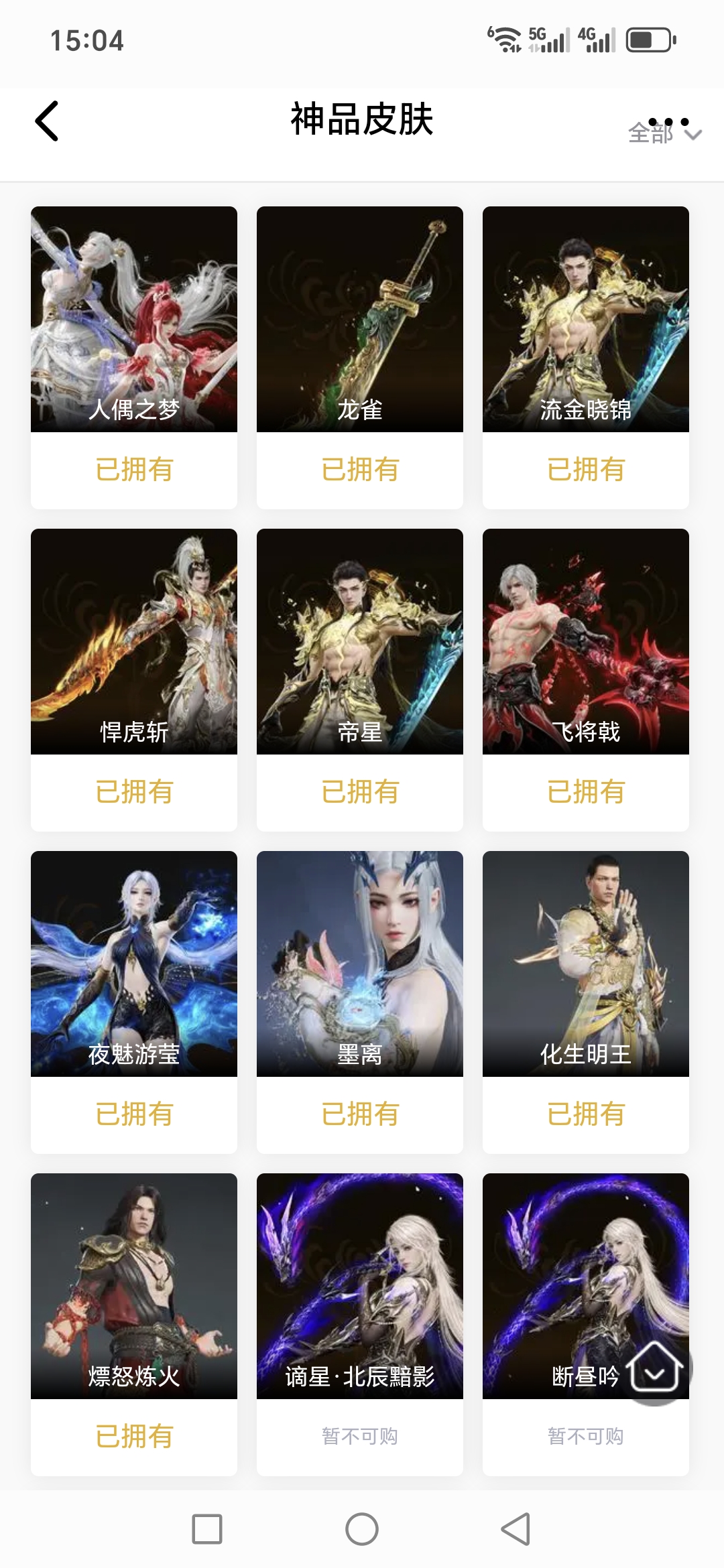Select the 悍虎斩 skin card

134,642
